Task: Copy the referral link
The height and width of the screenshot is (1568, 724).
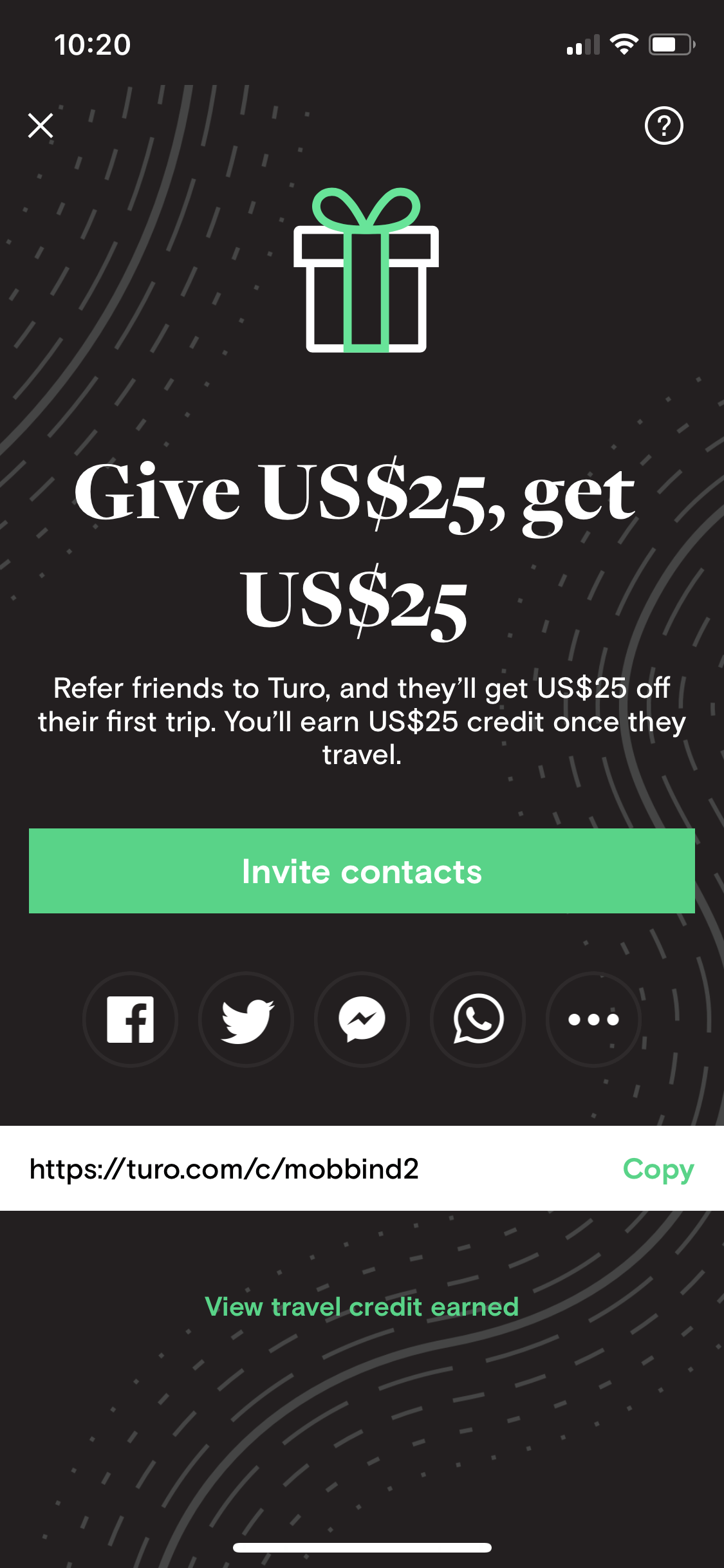Action: coord(658,1169)
